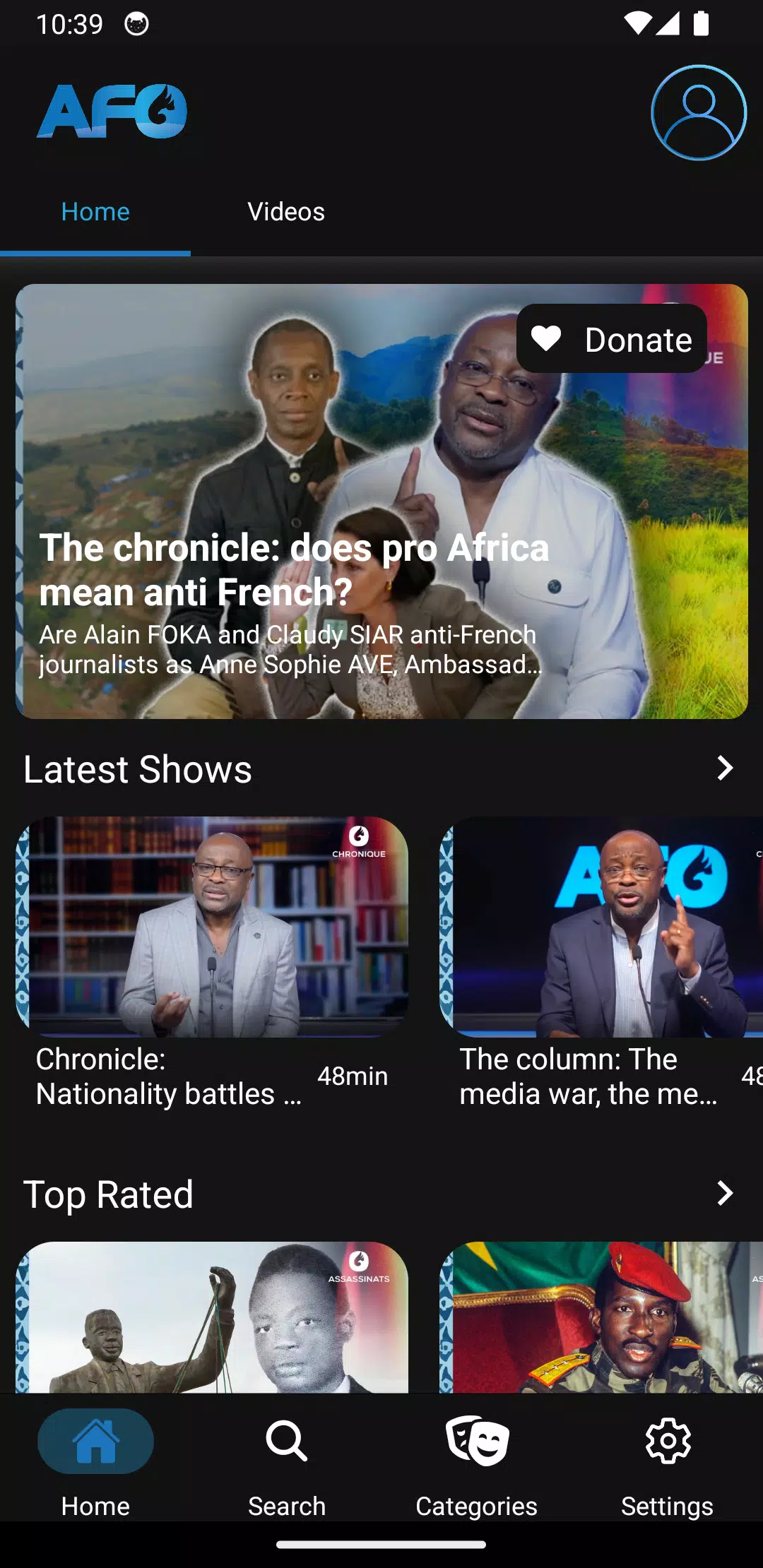Open the top rated statue video

(x=212, y=1317)
